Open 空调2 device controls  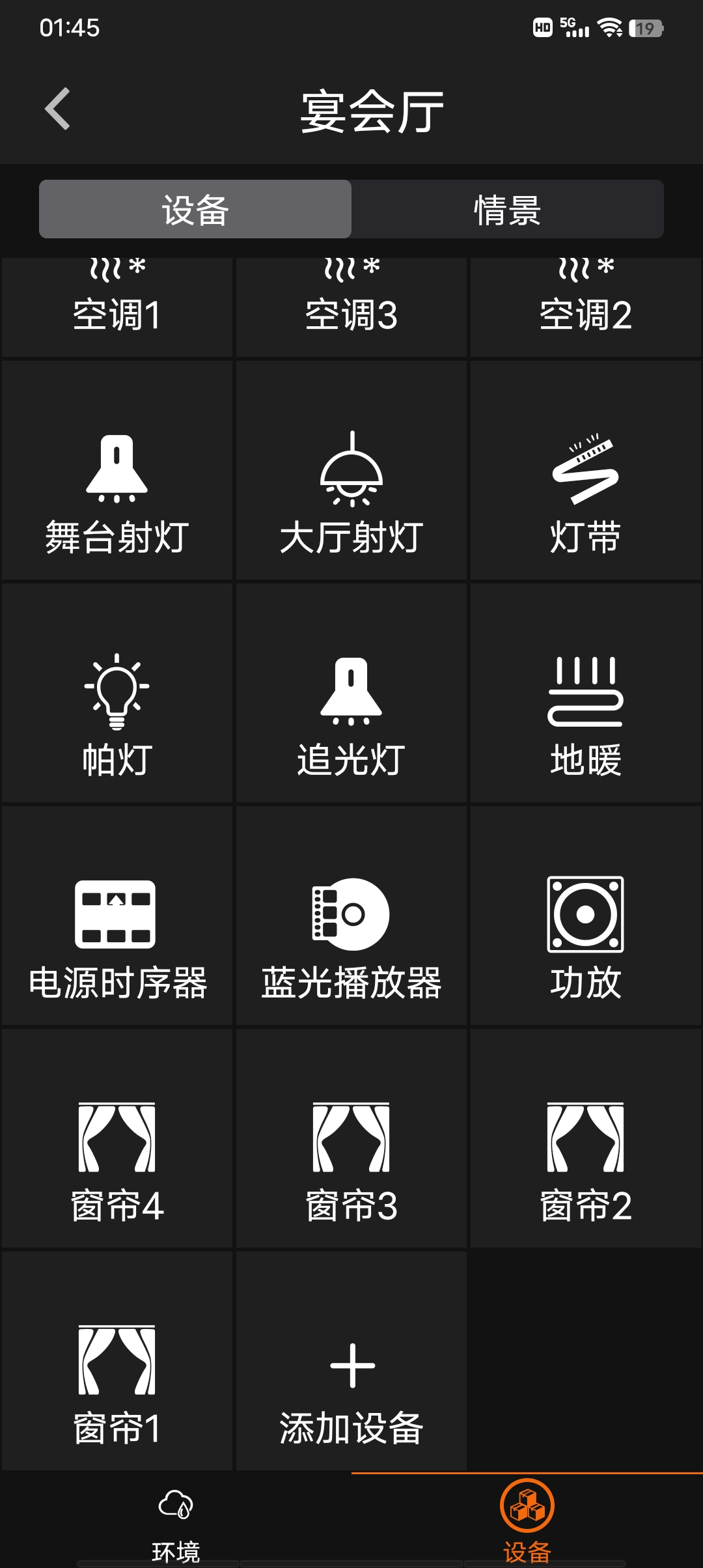coord(586,307)
